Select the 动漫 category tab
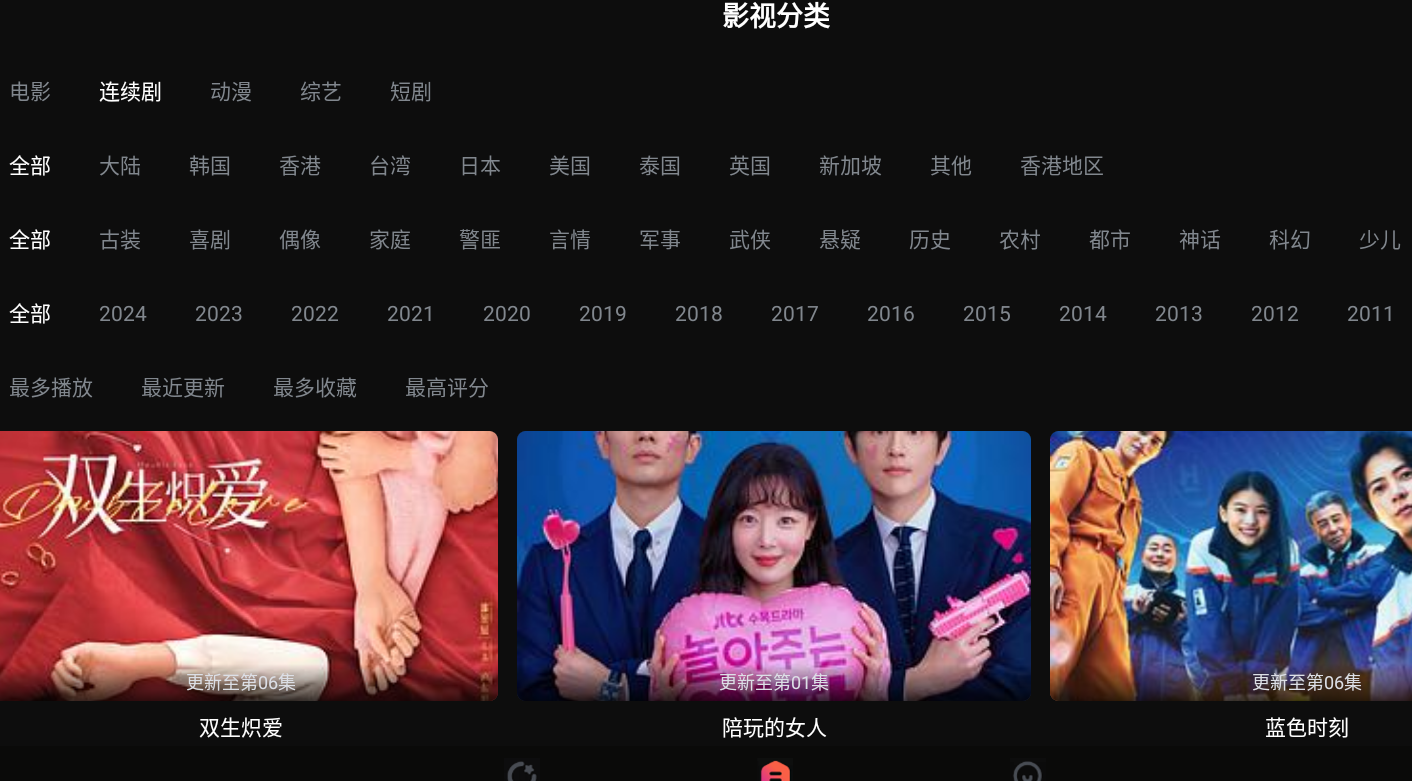1412x781 pixels. click(231, 92)
